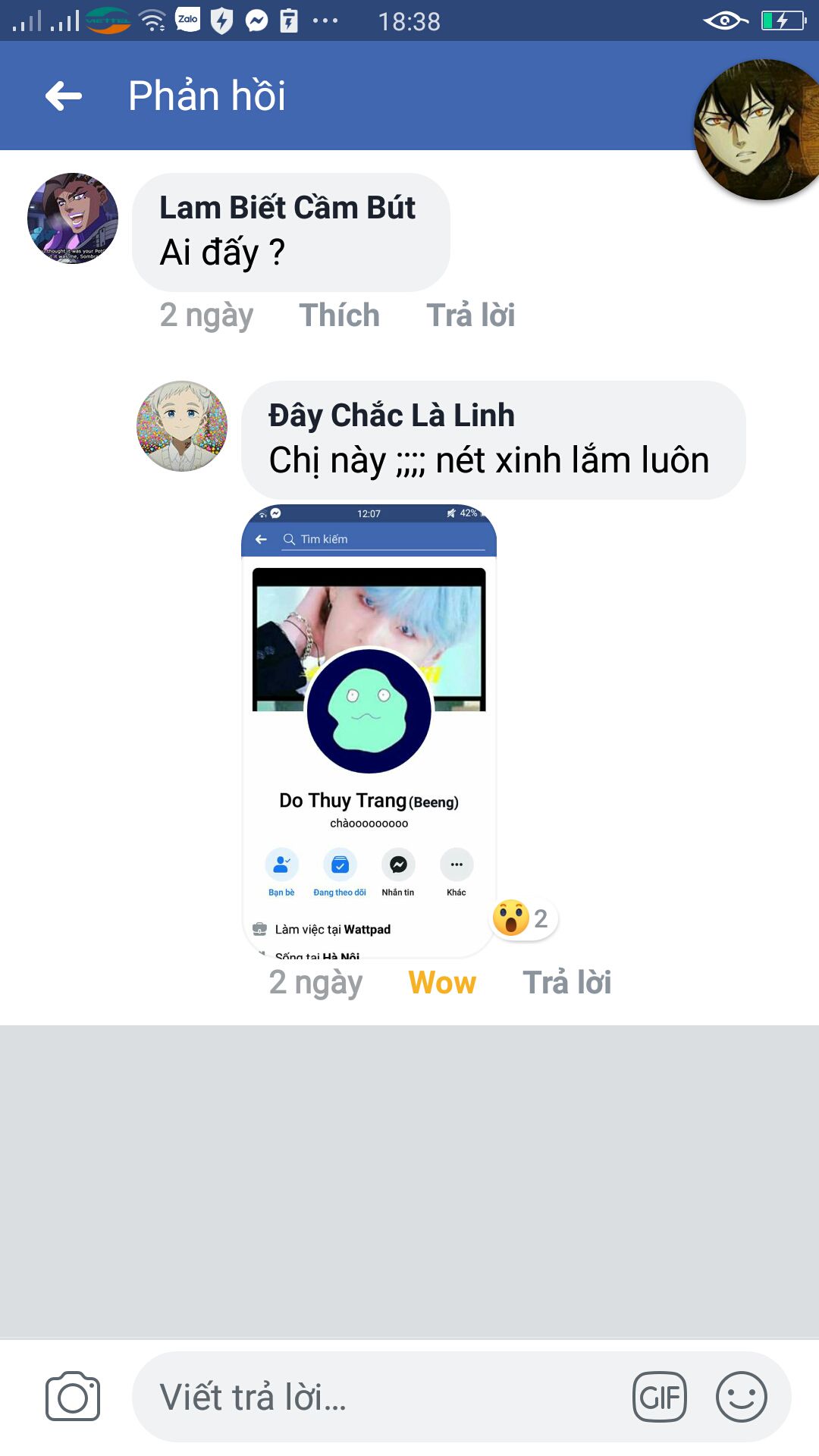Open Đây Chắc Là Linh's name link
The height and width of the screenshot is (1456, 819).
coord(391,416)
